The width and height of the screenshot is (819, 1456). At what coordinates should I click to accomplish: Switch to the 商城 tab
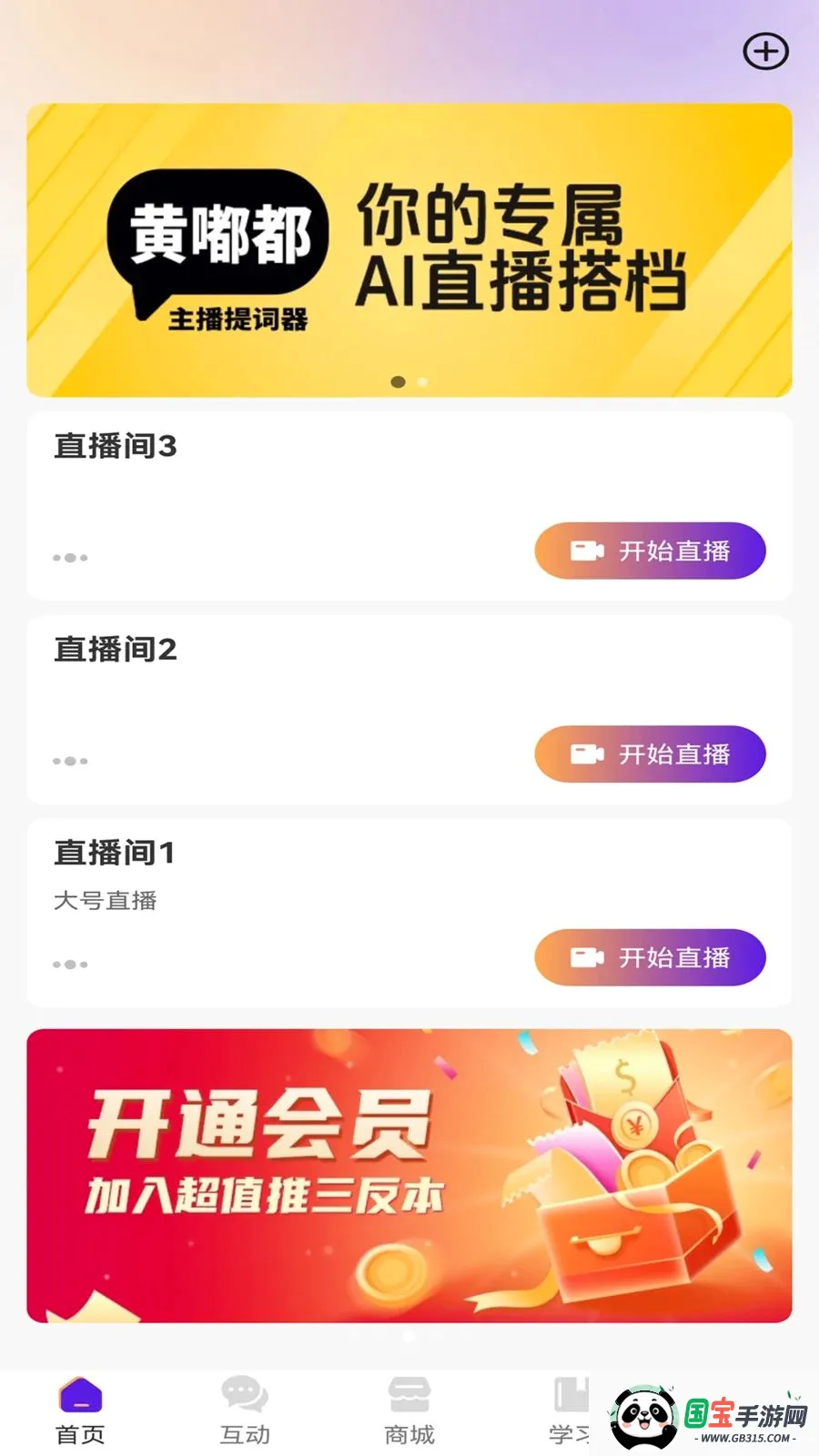(409, 1411)
